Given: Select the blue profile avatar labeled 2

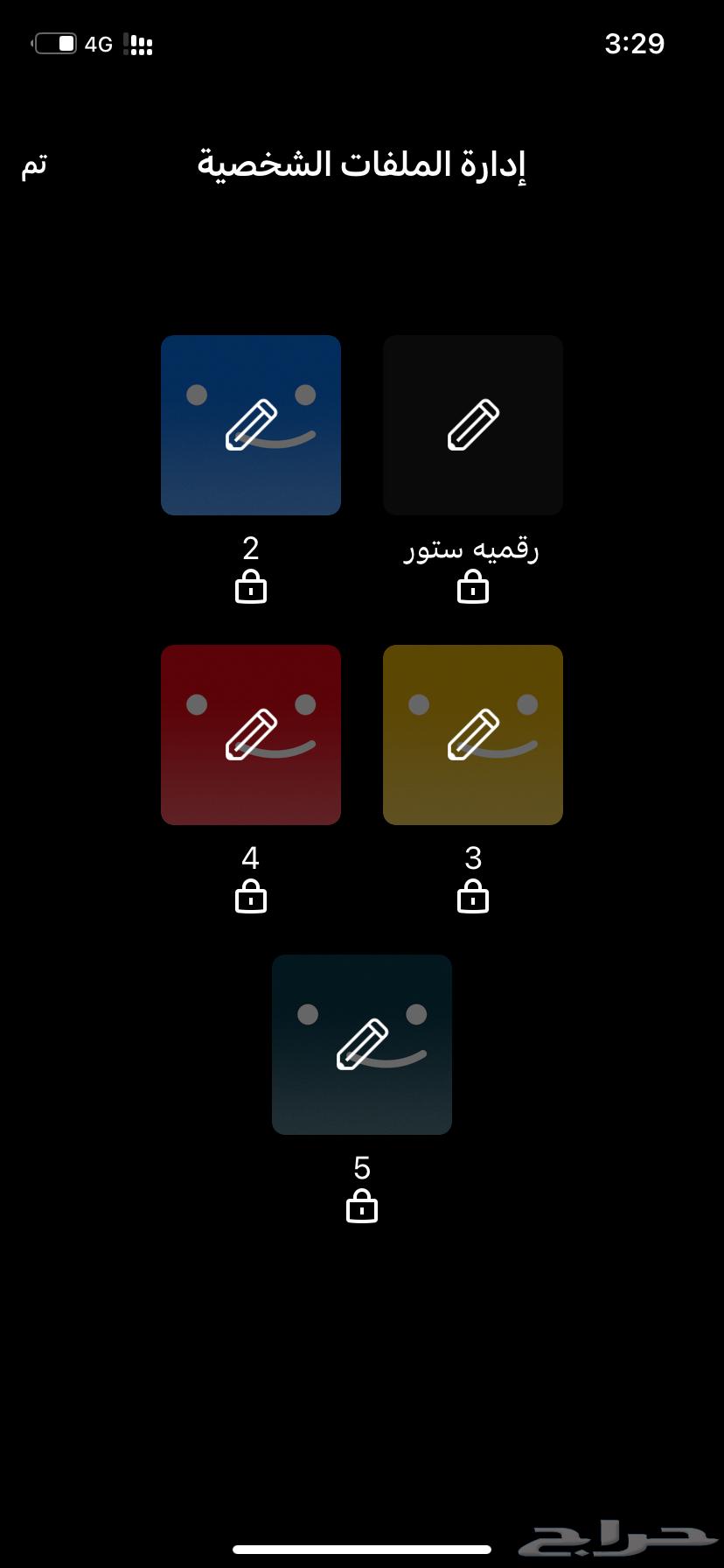Looking at the screenshot, I should pyautogui.click(x=250, y=424).
